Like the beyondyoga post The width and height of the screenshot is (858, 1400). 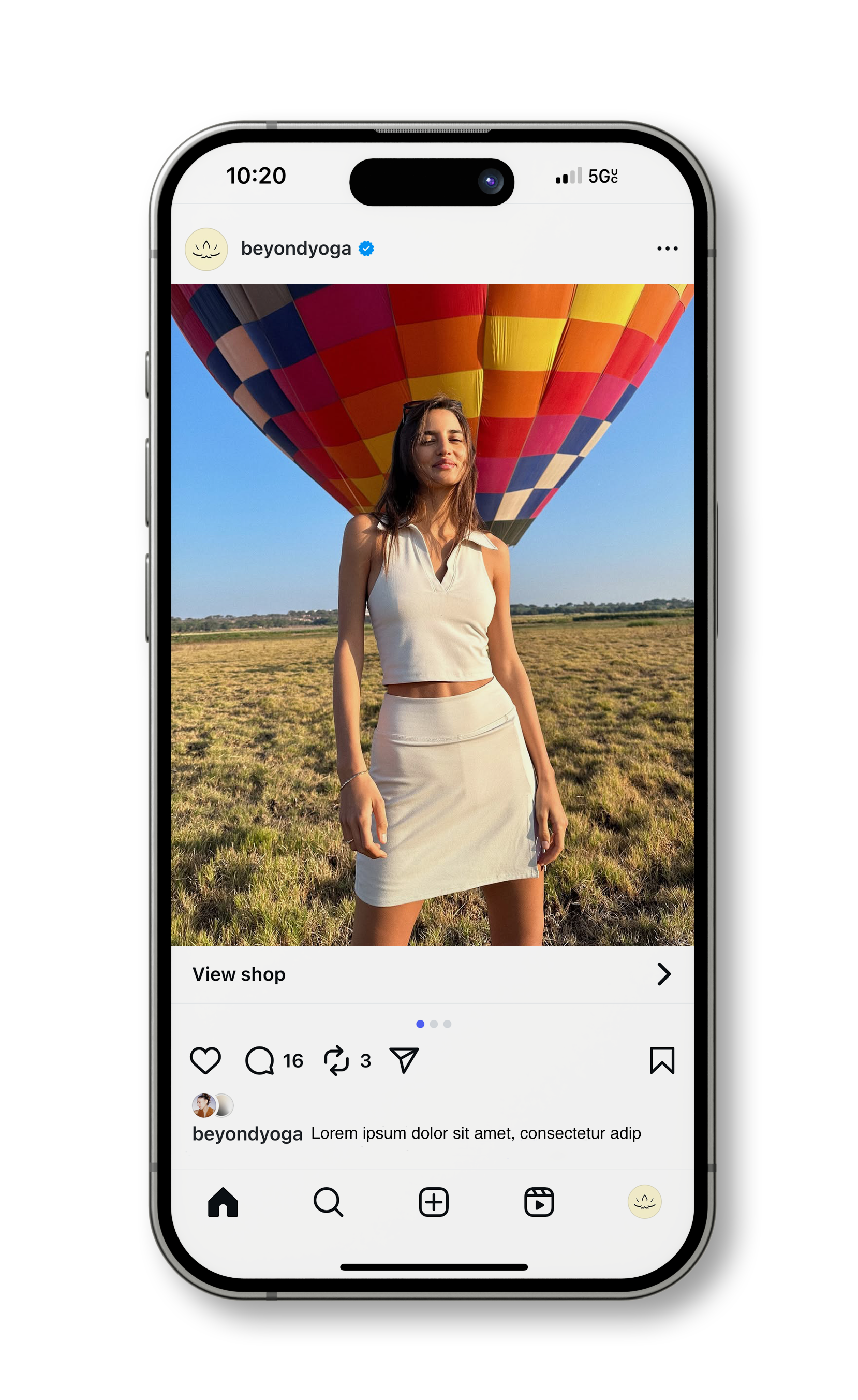205,1060
